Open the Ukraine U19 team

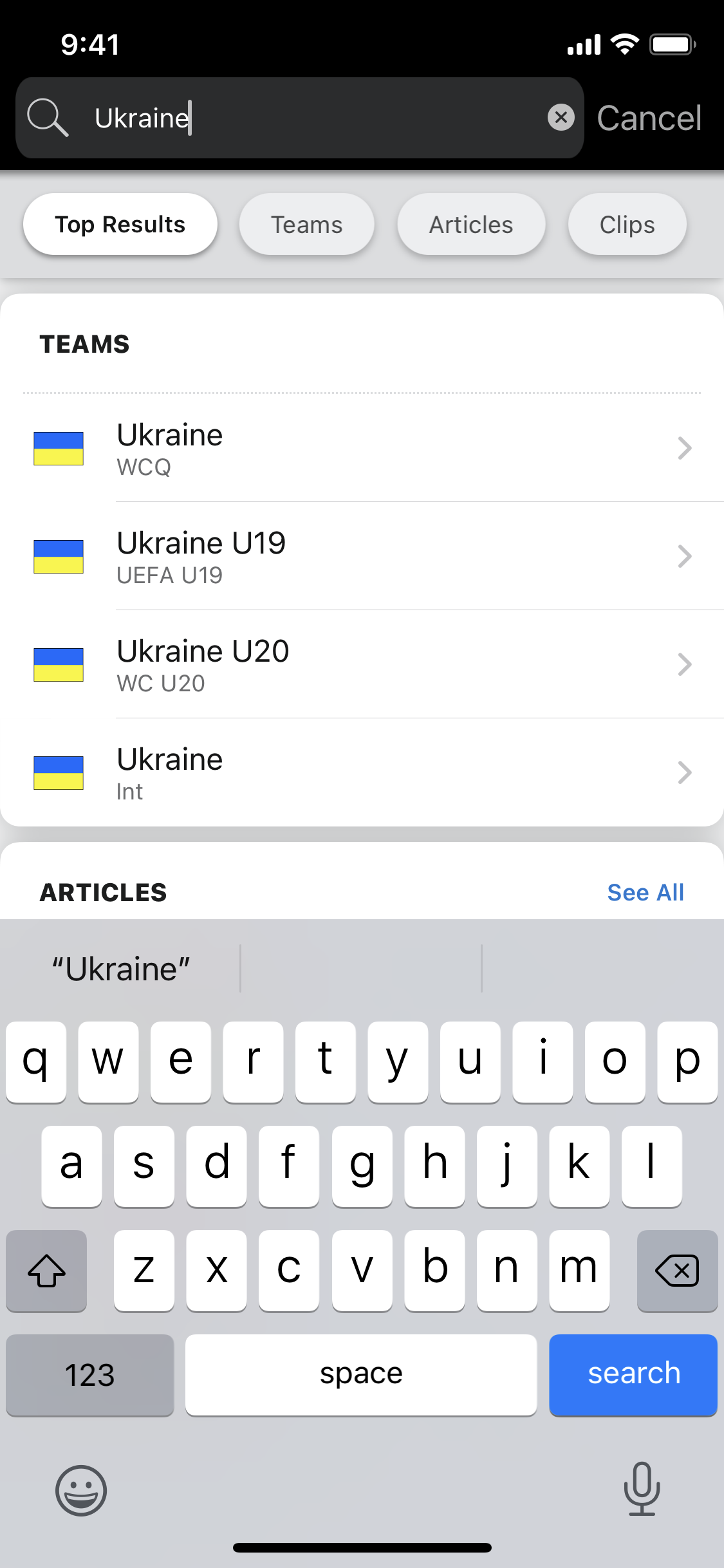pyautogui.click(x=362, y=557)
